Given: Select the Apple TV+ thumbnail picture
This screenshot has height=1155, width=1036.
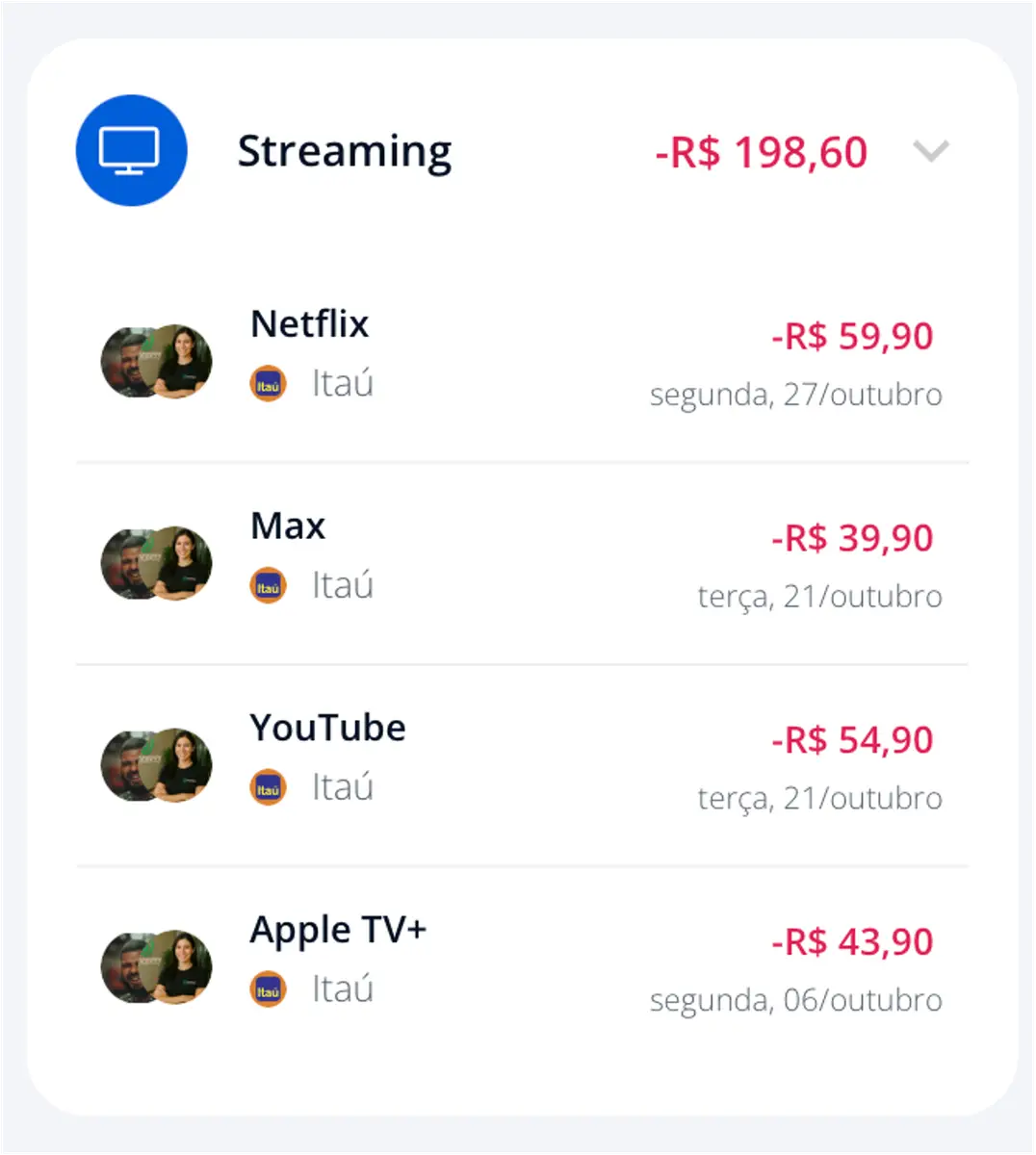Looking at the screenshot, I should pyautogui.click(x=156, y=967).
